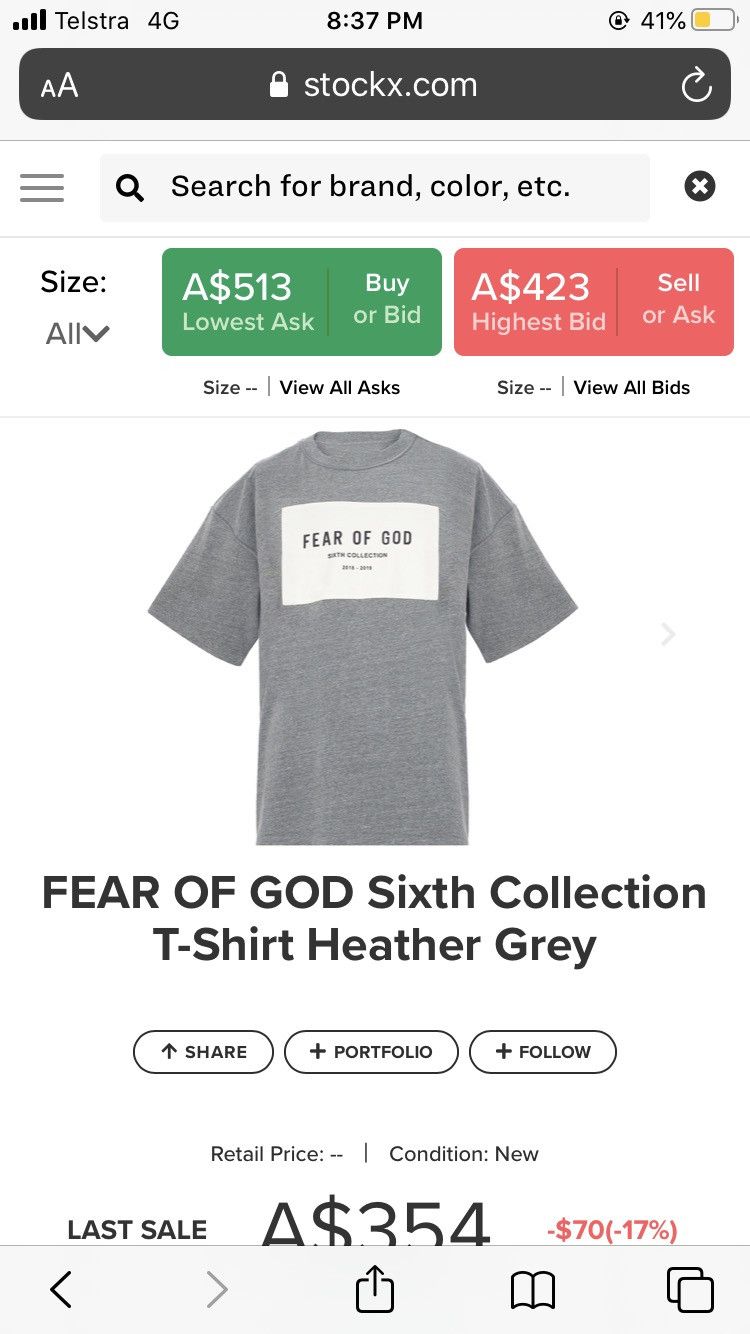Screen dimensions: 750x1334
Task: Show all open Safari tabs
Action: (690, 1290)
